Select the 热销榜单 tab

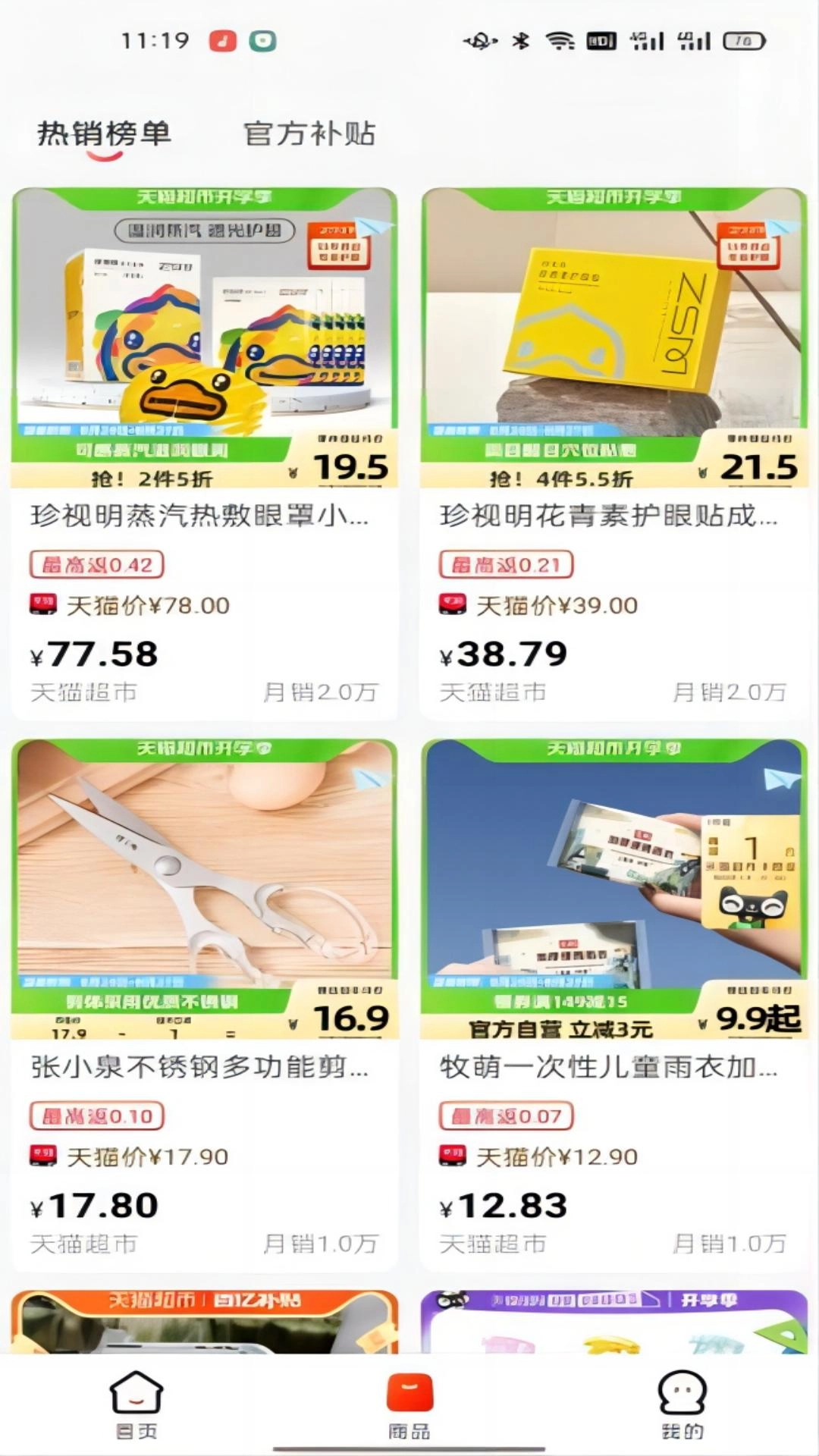[x=103, y=134]
